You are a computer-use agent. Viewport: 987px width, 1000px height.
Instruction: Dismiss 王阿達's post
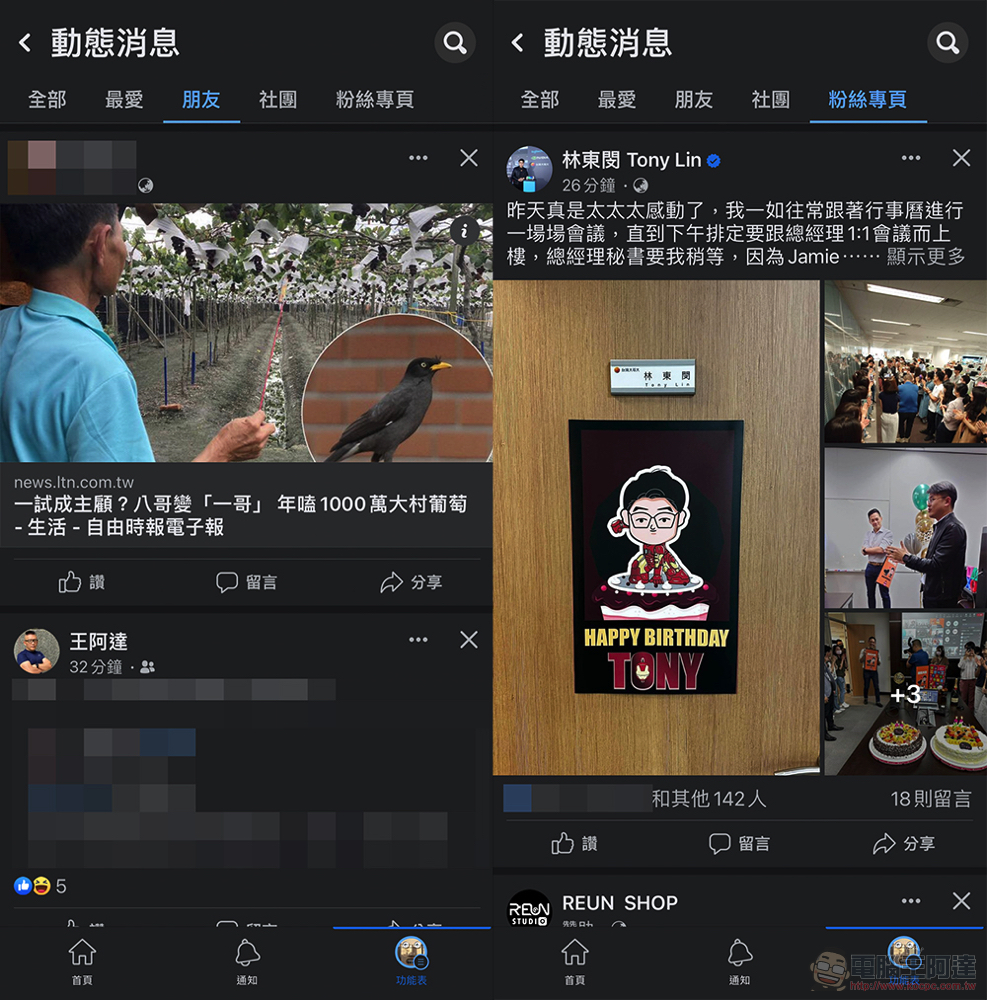coord(468,640)
